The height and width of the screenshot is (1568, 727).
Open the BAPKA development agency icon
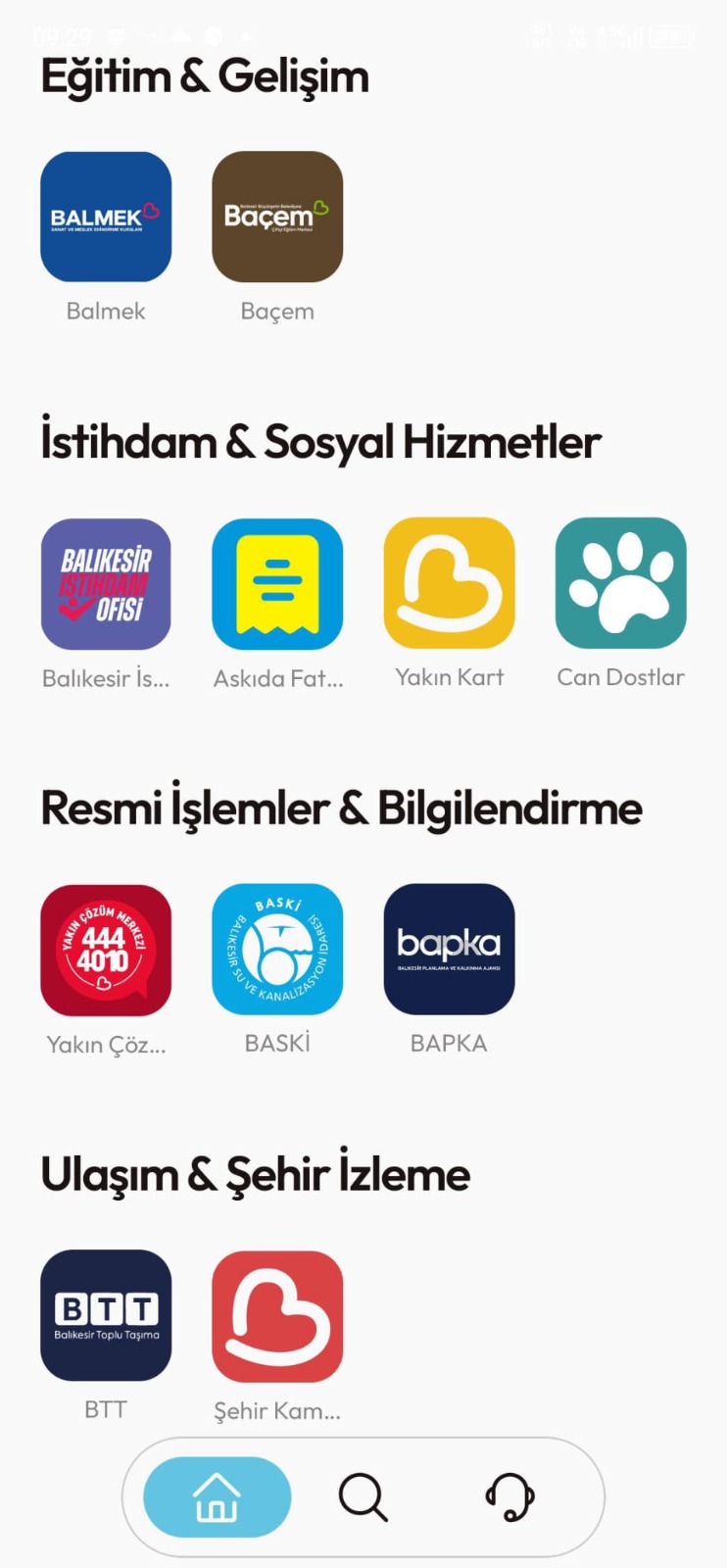[449, 949]
